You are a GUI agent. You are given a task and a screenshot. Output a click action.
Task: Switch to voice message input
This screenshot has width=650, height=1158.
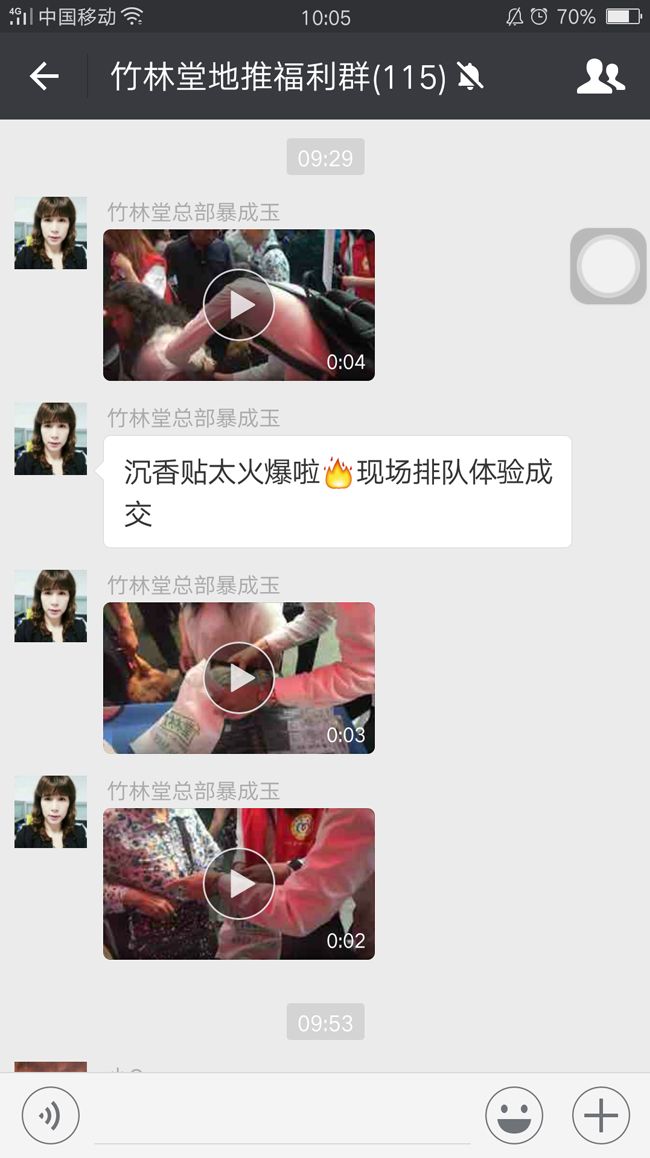pyautogui.click(x=50, y=1115)
